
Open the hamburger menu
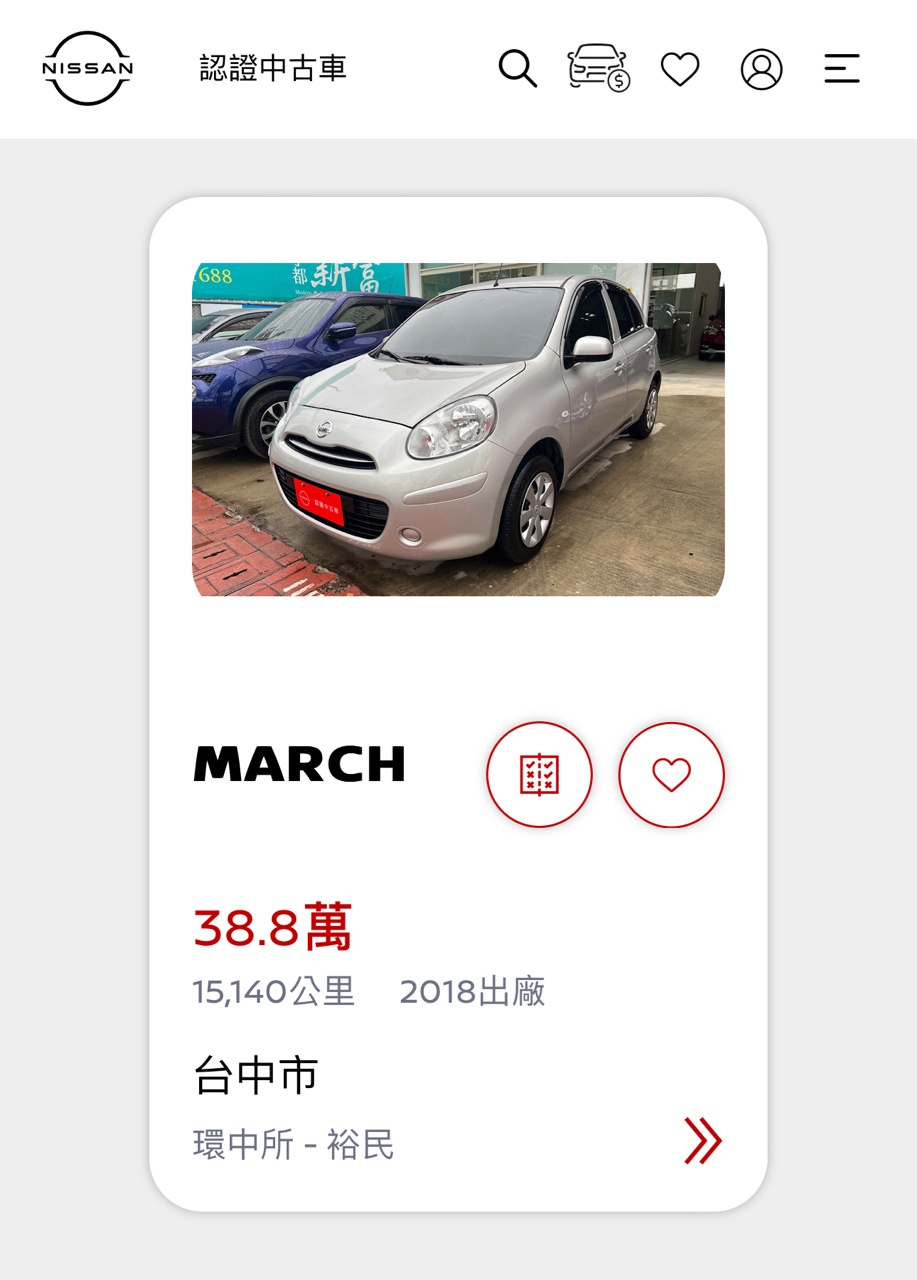click(842, 69)
